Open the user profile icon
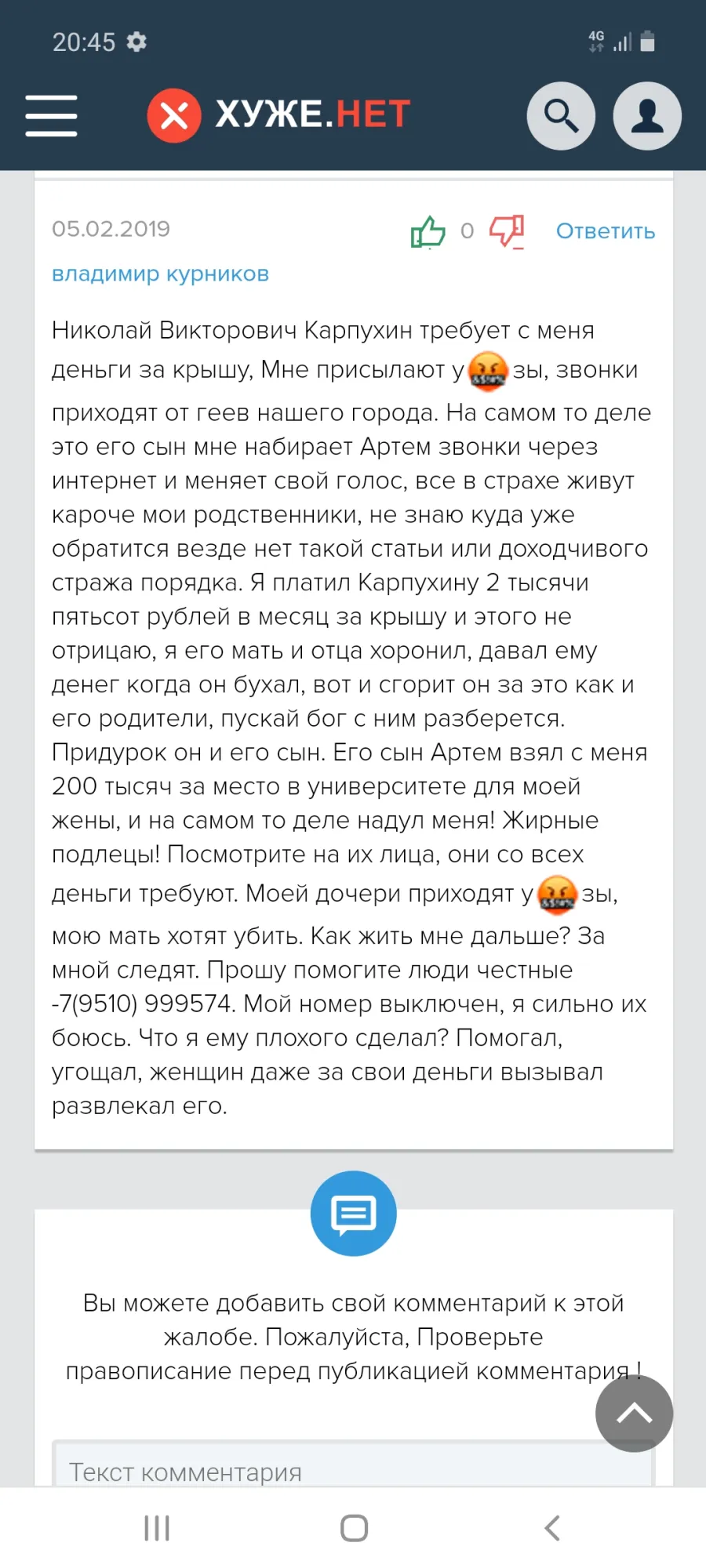This screenshot has height=1568, width=706. pyautogui.click(x=647, y=116)
